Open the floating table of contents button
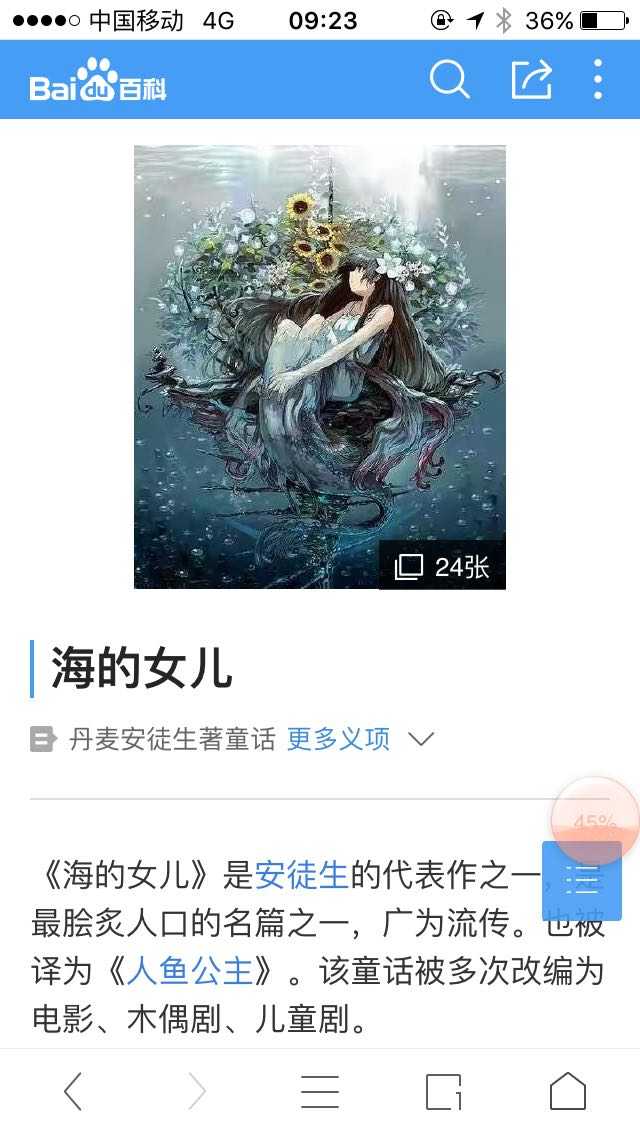Screen dimensions: 640x1136 pos(582,880)
